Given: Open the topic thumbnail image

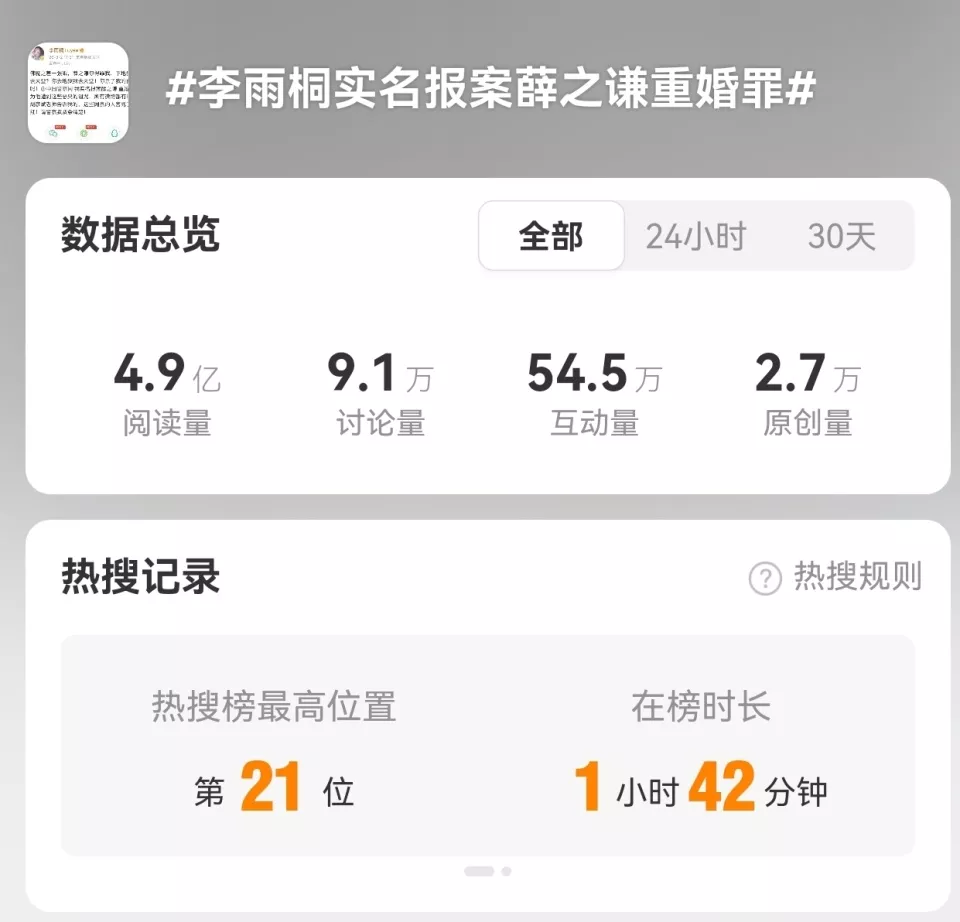Looking at the screenshot, I should point(78,93).
